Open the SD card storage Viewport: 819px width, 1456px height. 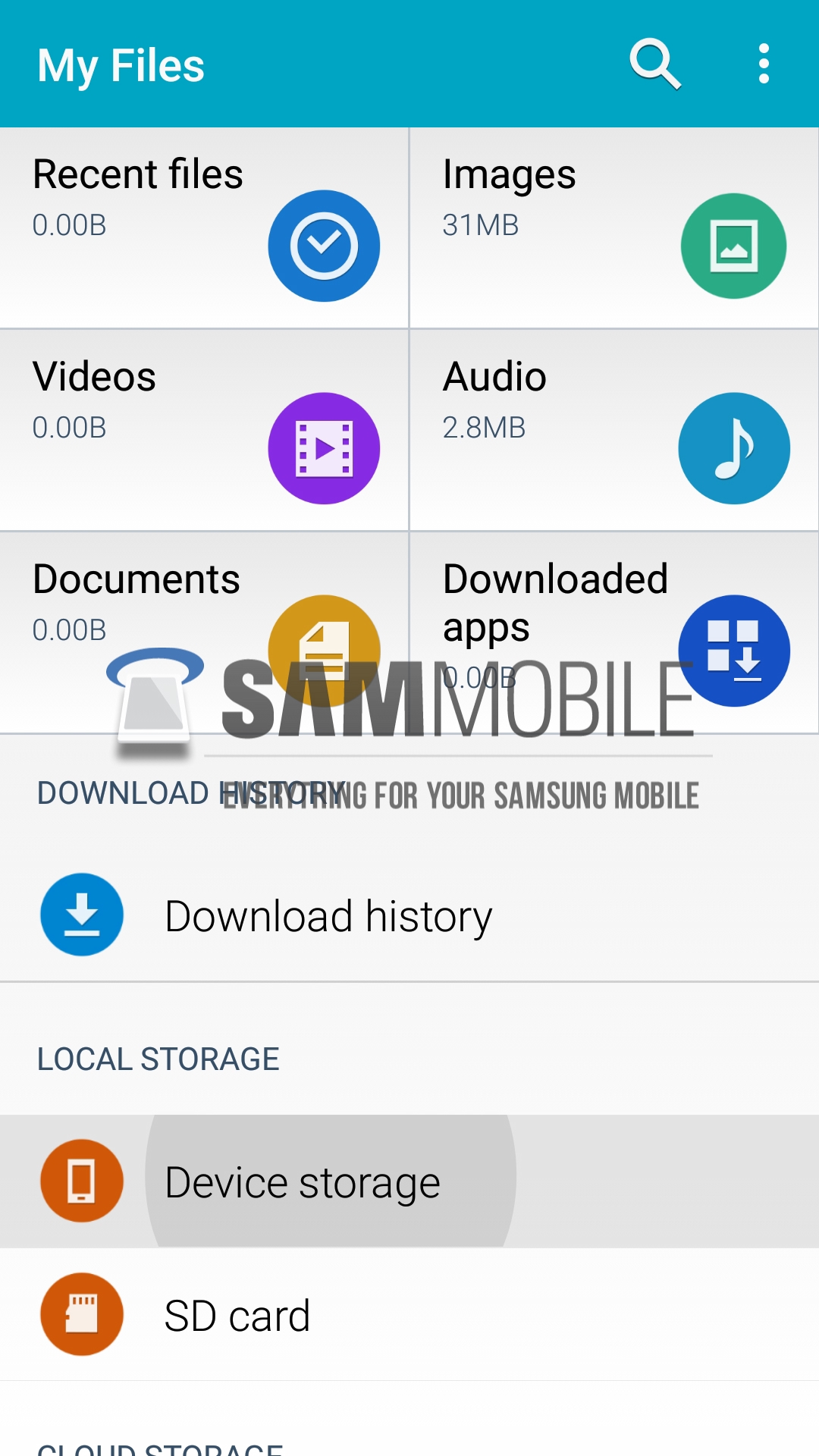point(409,1314)
